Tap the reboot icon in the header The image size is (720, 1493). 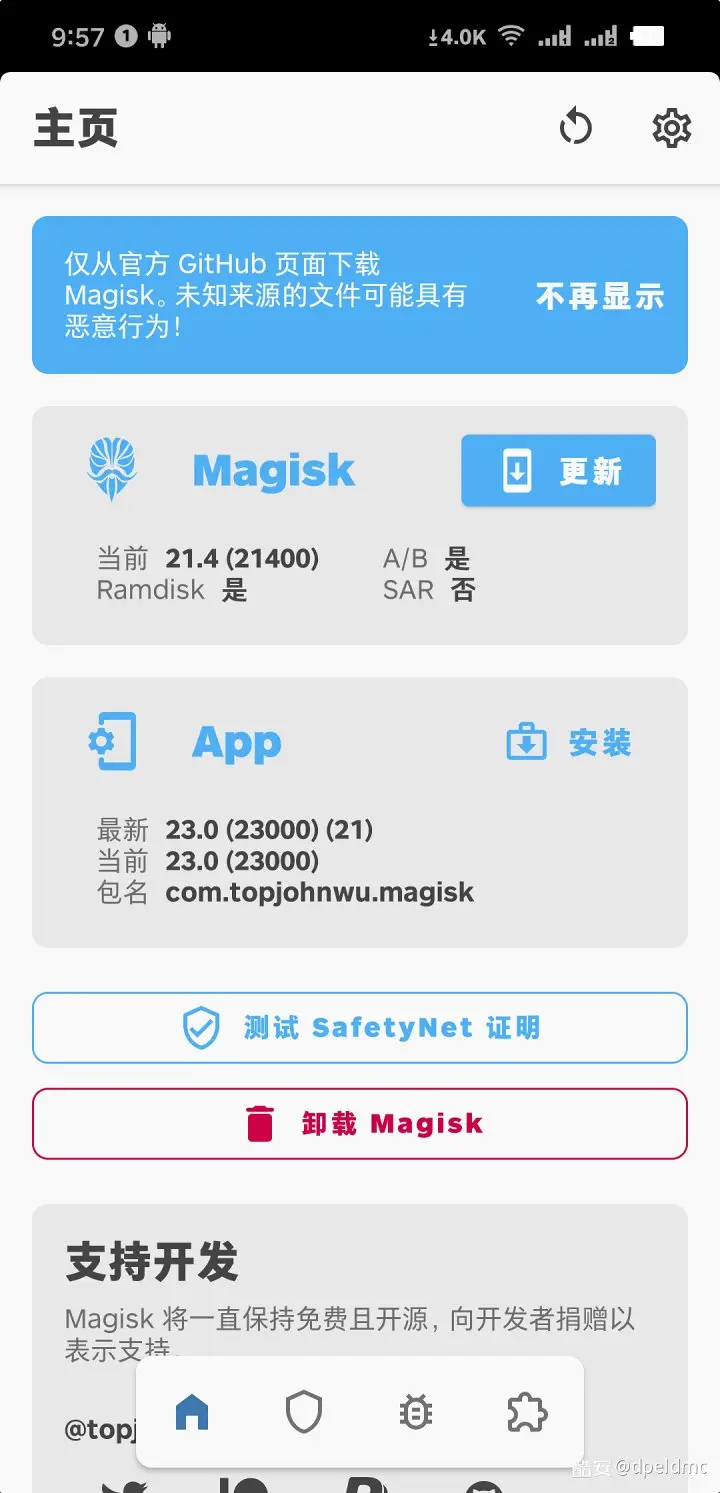(x=576, y=128)
